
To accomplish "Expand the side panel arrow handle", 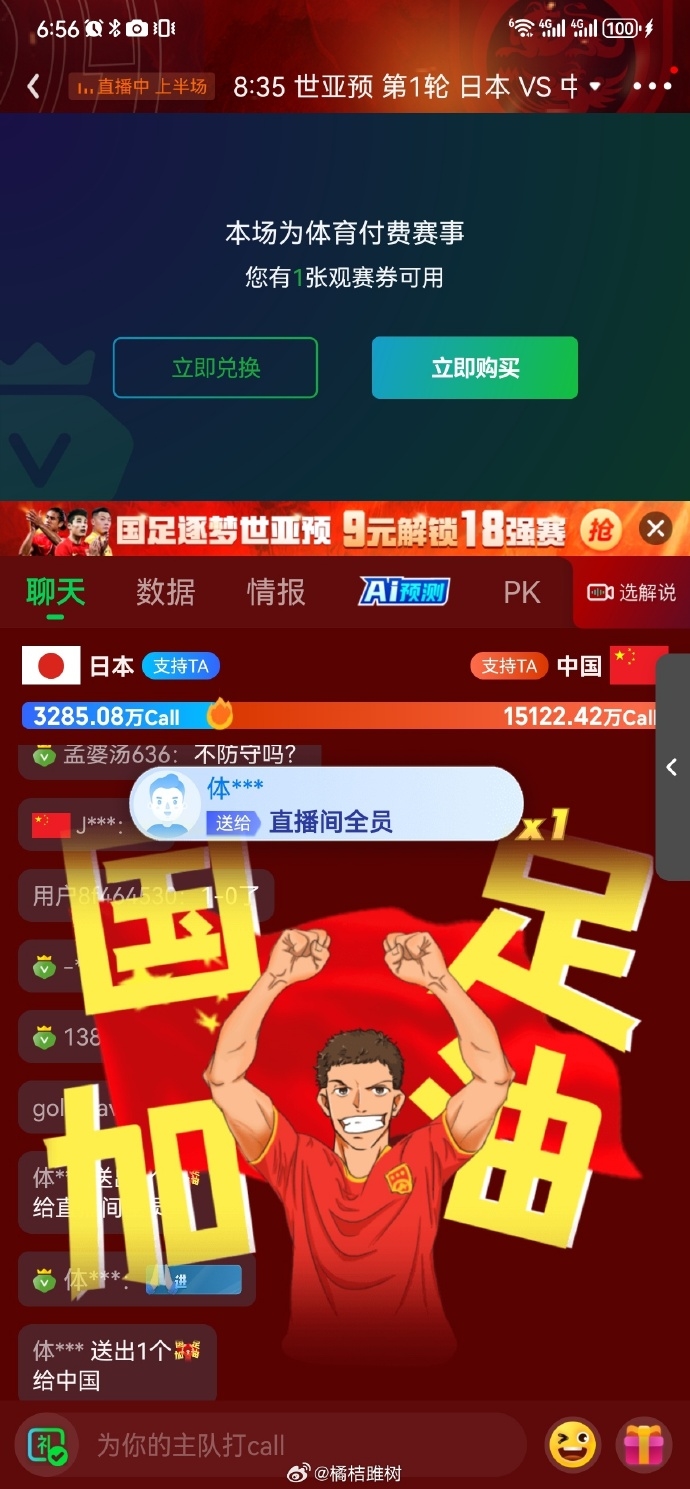I will pyautogui.click(x=672, y=767).
